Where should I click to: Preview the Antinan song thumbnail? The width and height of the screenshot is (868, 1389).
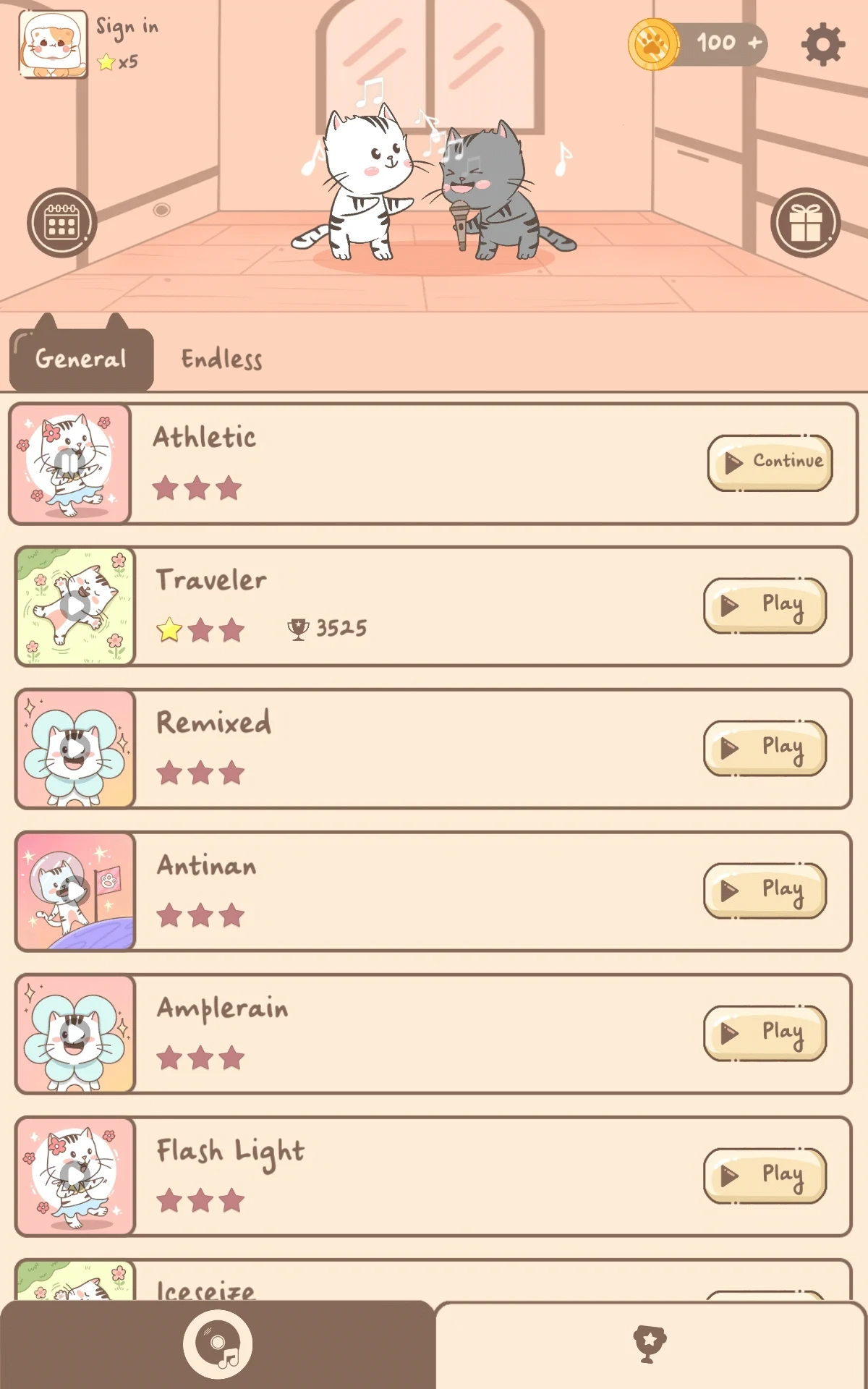tap(75, 891)
